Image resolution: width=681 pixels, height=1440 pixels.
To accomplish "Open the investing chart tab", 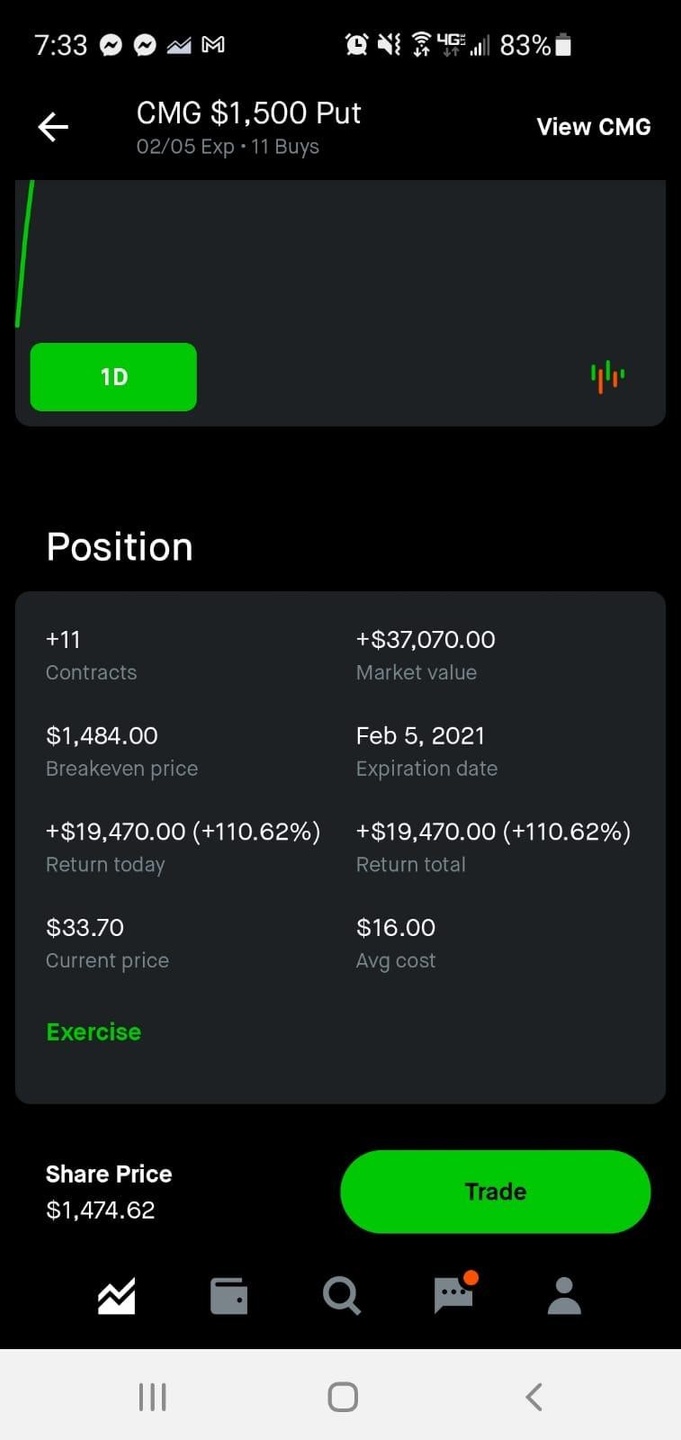I will pyautogui.click(x=117, y=1296).
